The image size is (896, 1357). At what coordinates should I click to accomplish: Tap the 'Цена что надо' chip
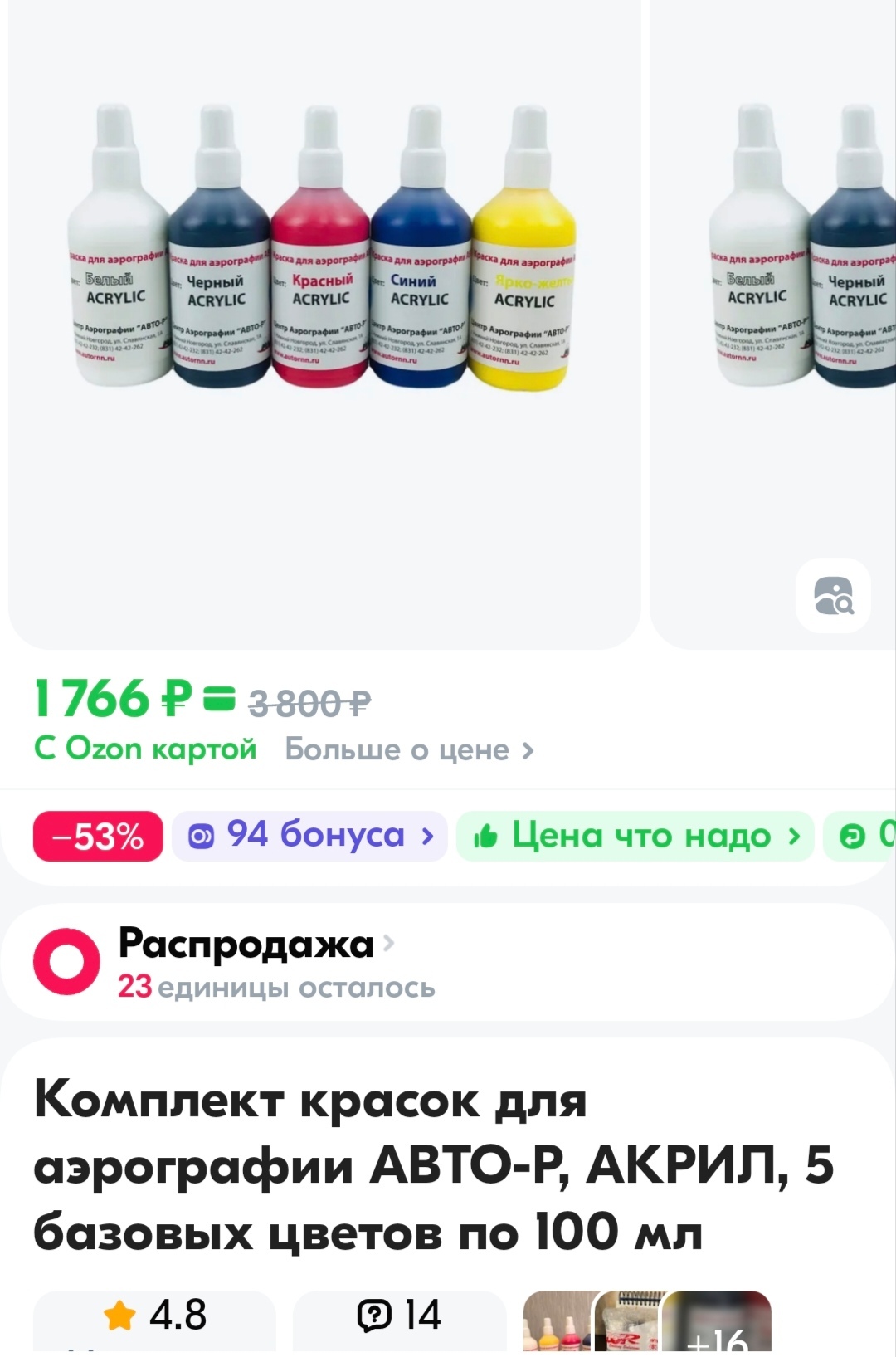pyautogui.click(x=635, y=836)
